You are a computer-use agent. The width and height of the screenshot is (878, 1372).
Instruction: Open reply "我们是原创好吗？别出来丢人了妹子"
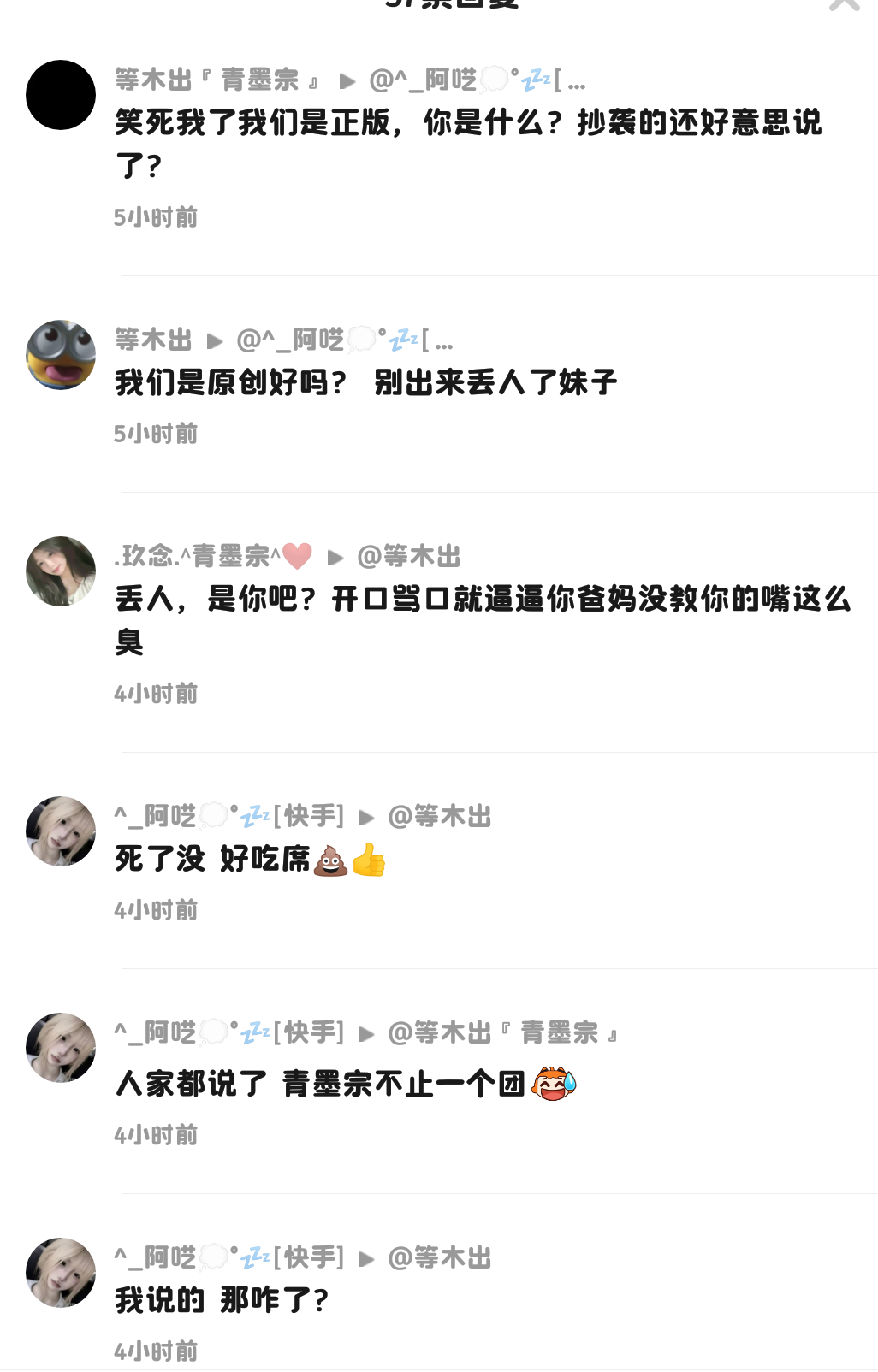click(366, 382)
